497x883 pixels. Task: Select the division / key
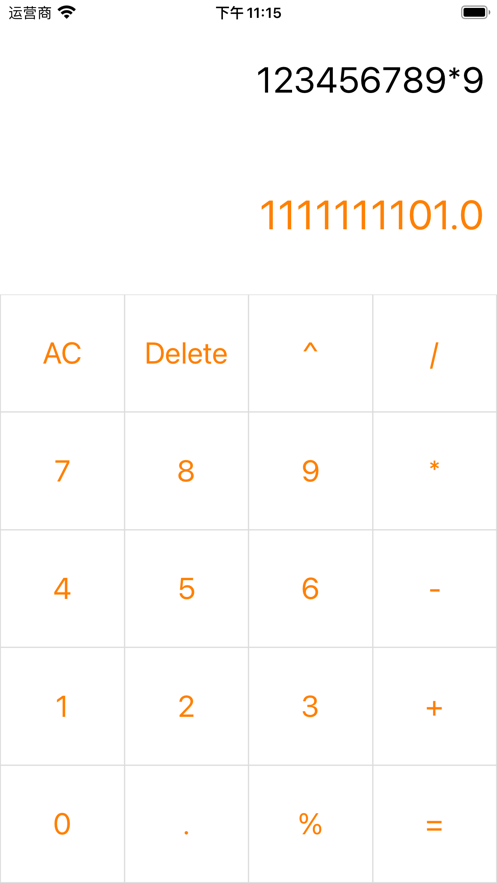(435, 353)
